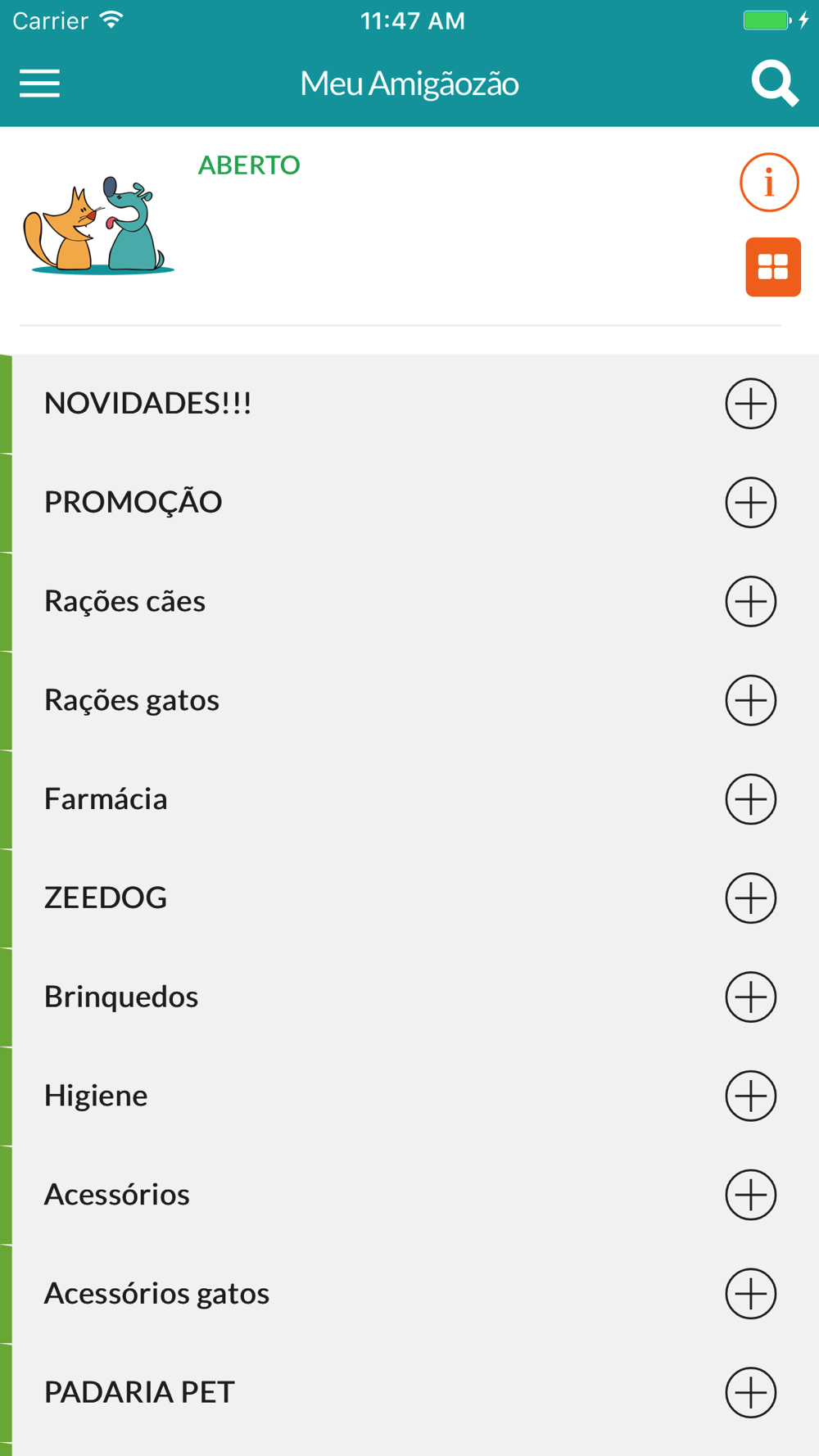Expand the Farmácia category
819x1456 pixels.
point(750,799)
